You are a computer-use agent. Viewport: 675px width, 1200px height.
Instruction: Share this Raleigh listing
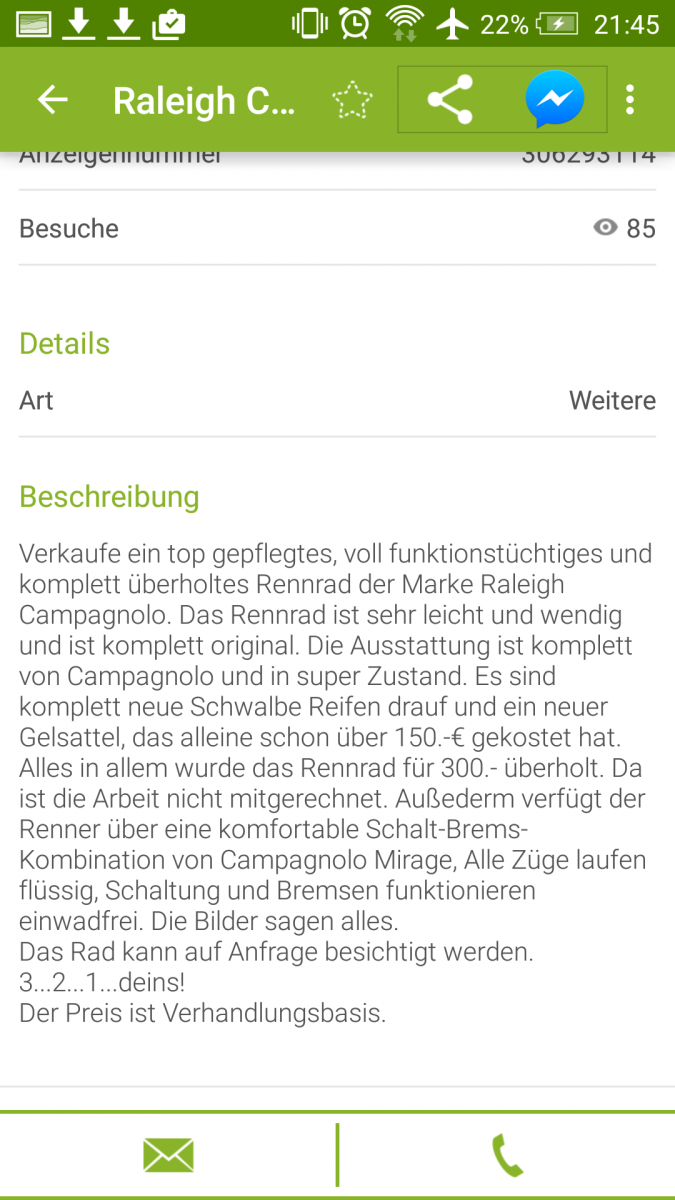(450, 100)
